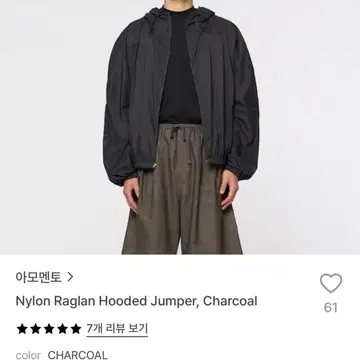View the hooded jumper product image
Viewport: 360px width, 360px height.
click(180, 127)
